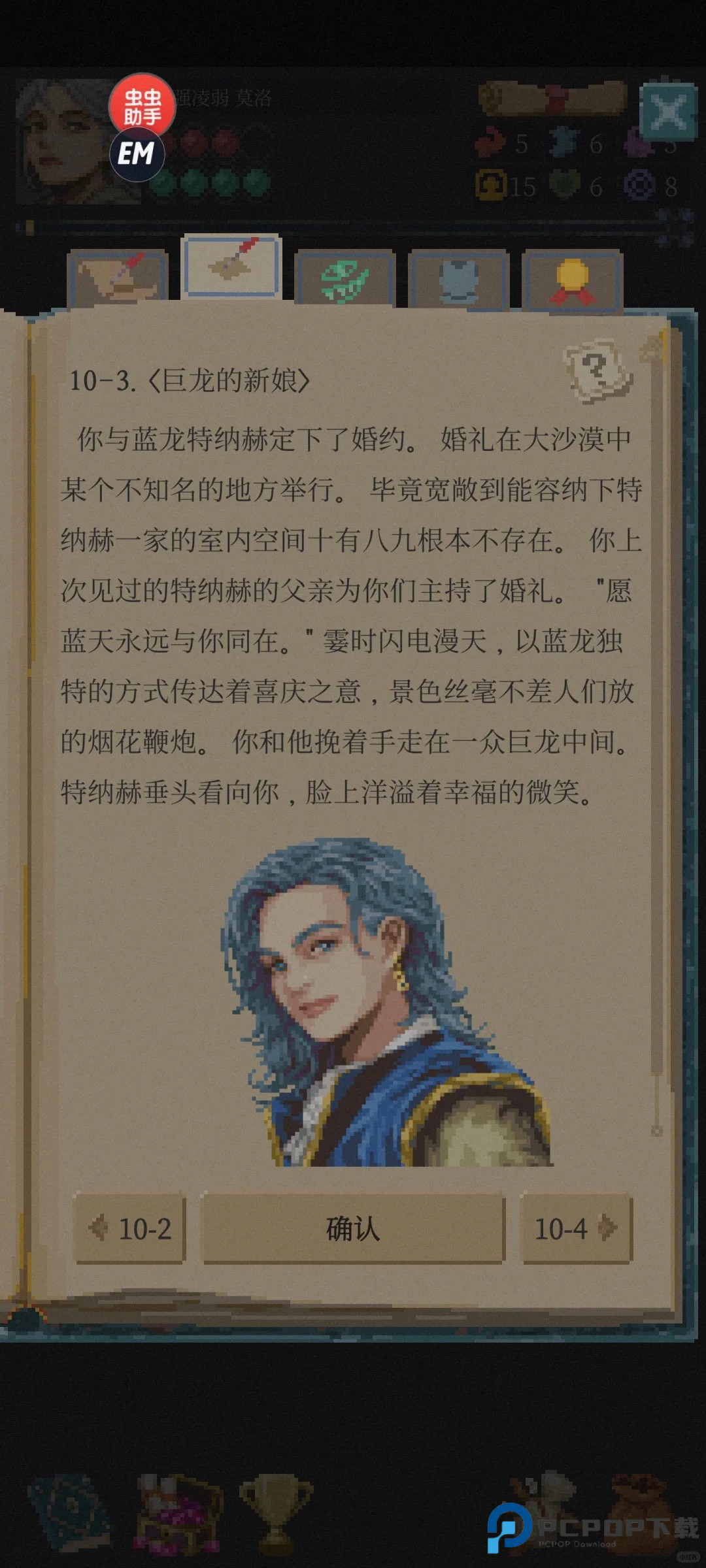This screenshot has width=706, height=1568.
Task: Switch to the green leaf tab
Action: [345, 279]
